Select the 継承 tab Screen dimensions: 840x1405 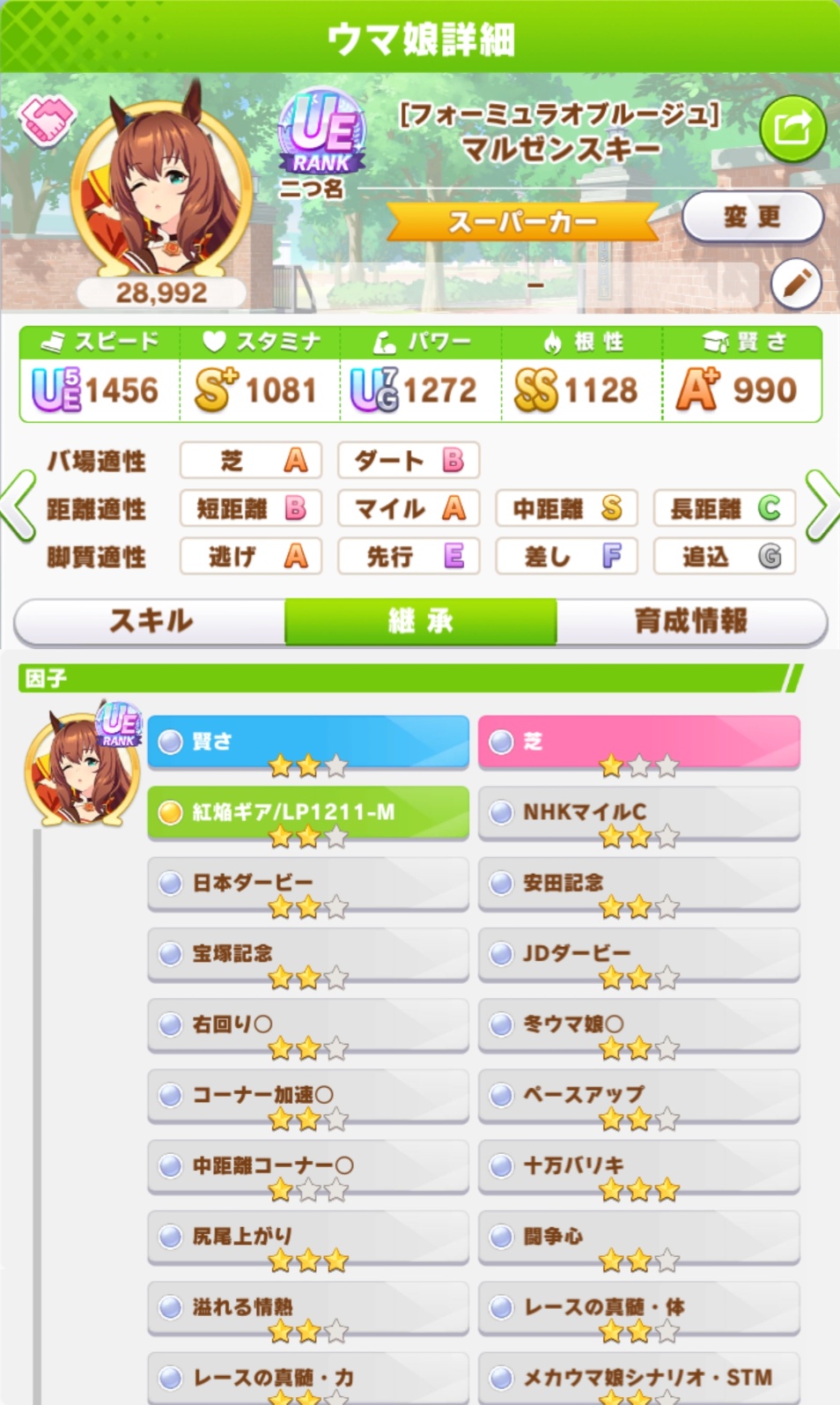[x=421, y=622]
